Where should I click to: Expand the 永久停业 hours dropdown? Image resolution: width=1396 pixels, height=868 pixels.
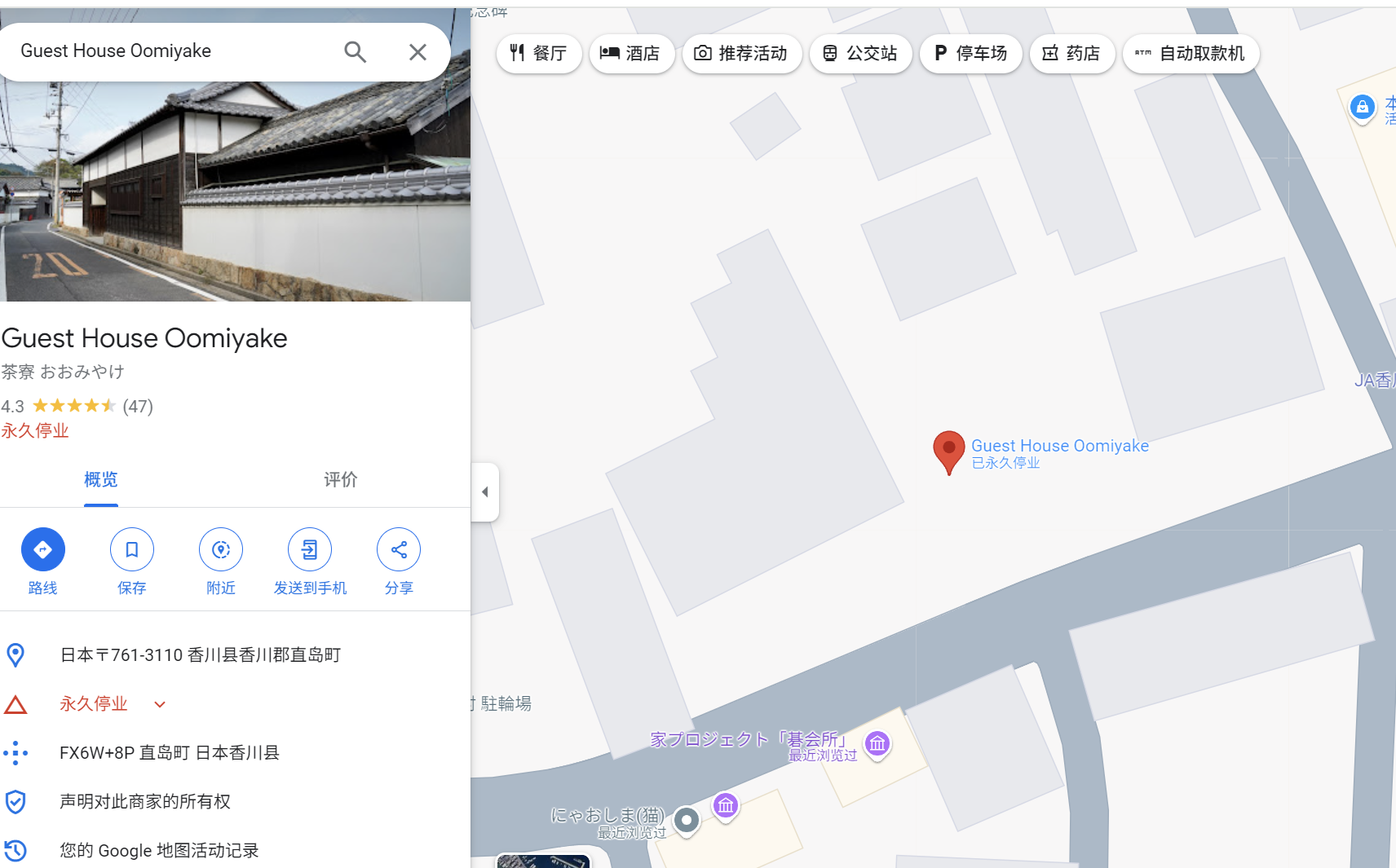click(160, 704)
